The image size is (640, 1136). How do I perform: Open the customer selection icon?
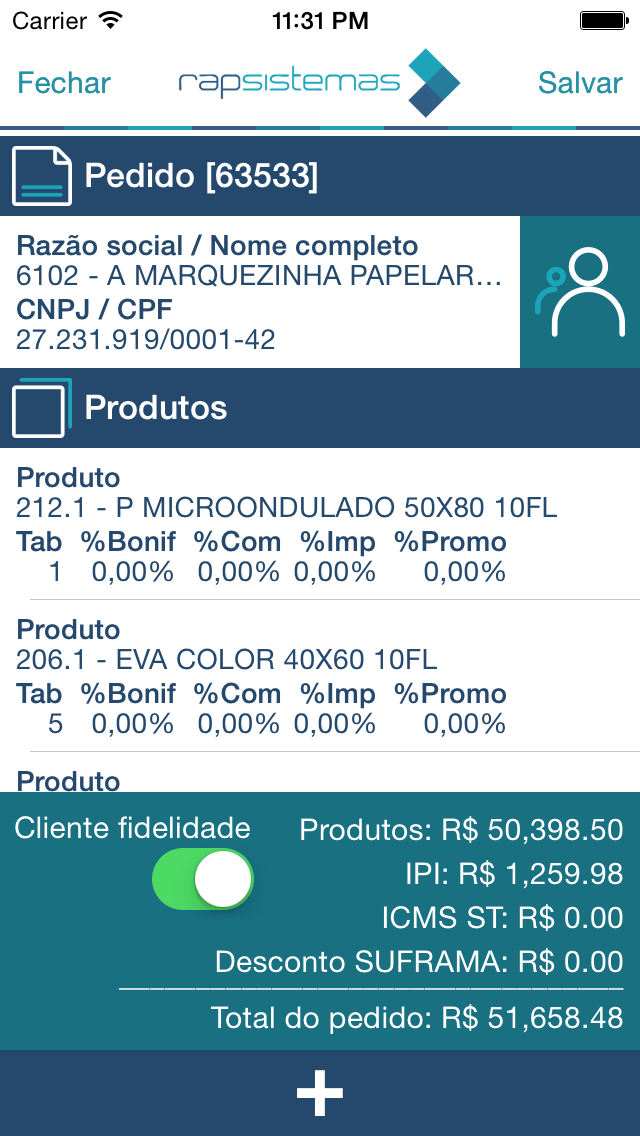coord(580,292)
